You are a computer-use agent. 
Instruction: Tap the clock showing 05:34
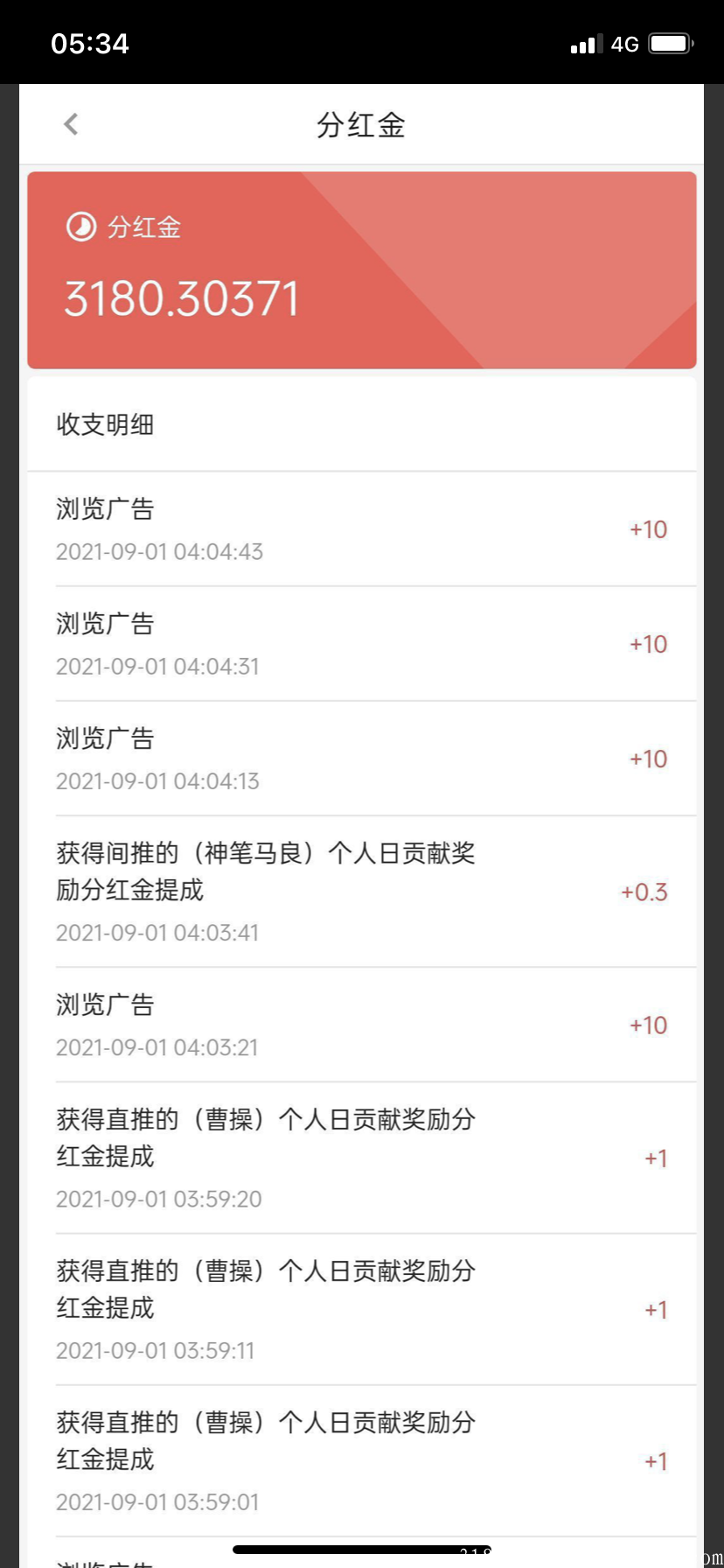(88, 42)
